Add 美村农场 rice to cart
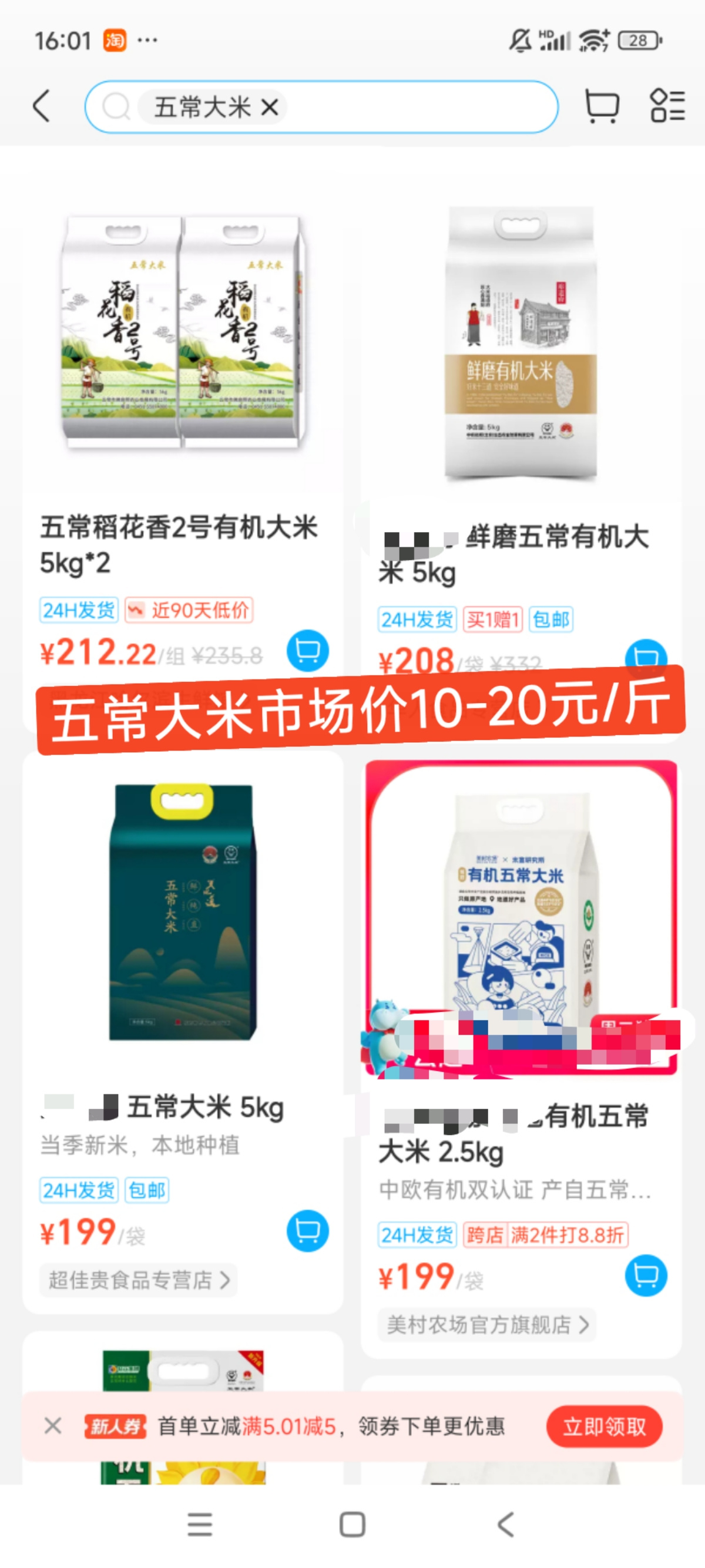This screenshot has width=705, height=1568. (x=645, y=1275)
